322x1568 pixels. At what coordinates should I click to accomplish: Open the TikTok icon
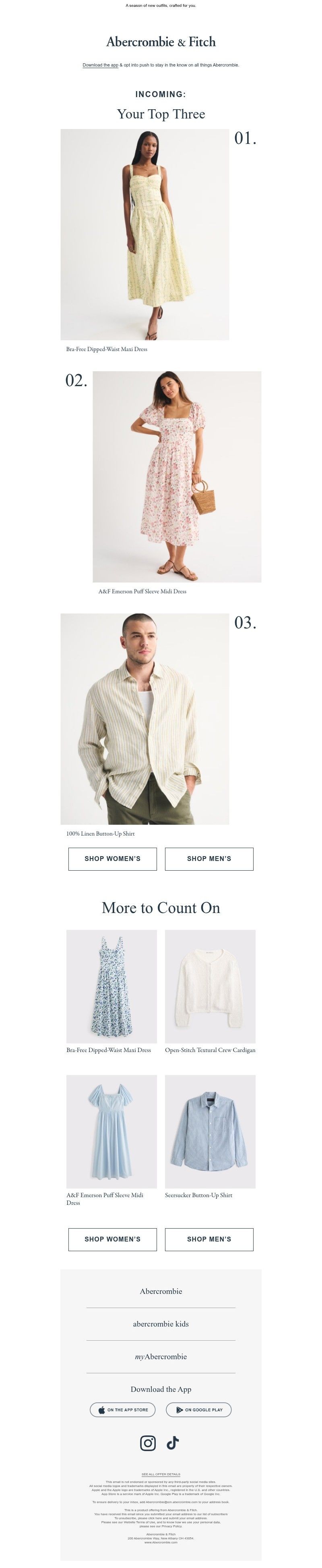[173, 1443]
